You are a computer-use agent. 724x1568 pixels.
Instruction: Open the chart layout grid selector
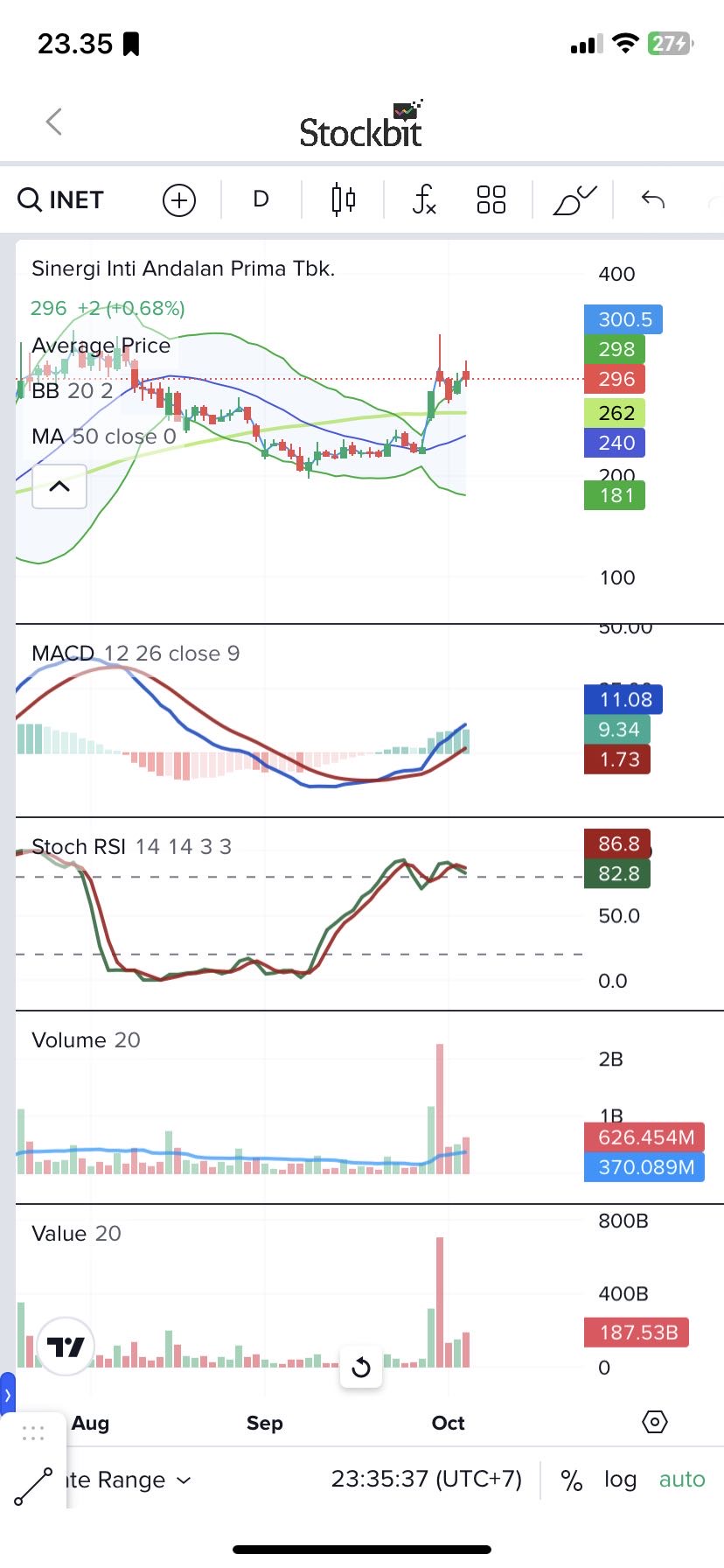point(491,199)
